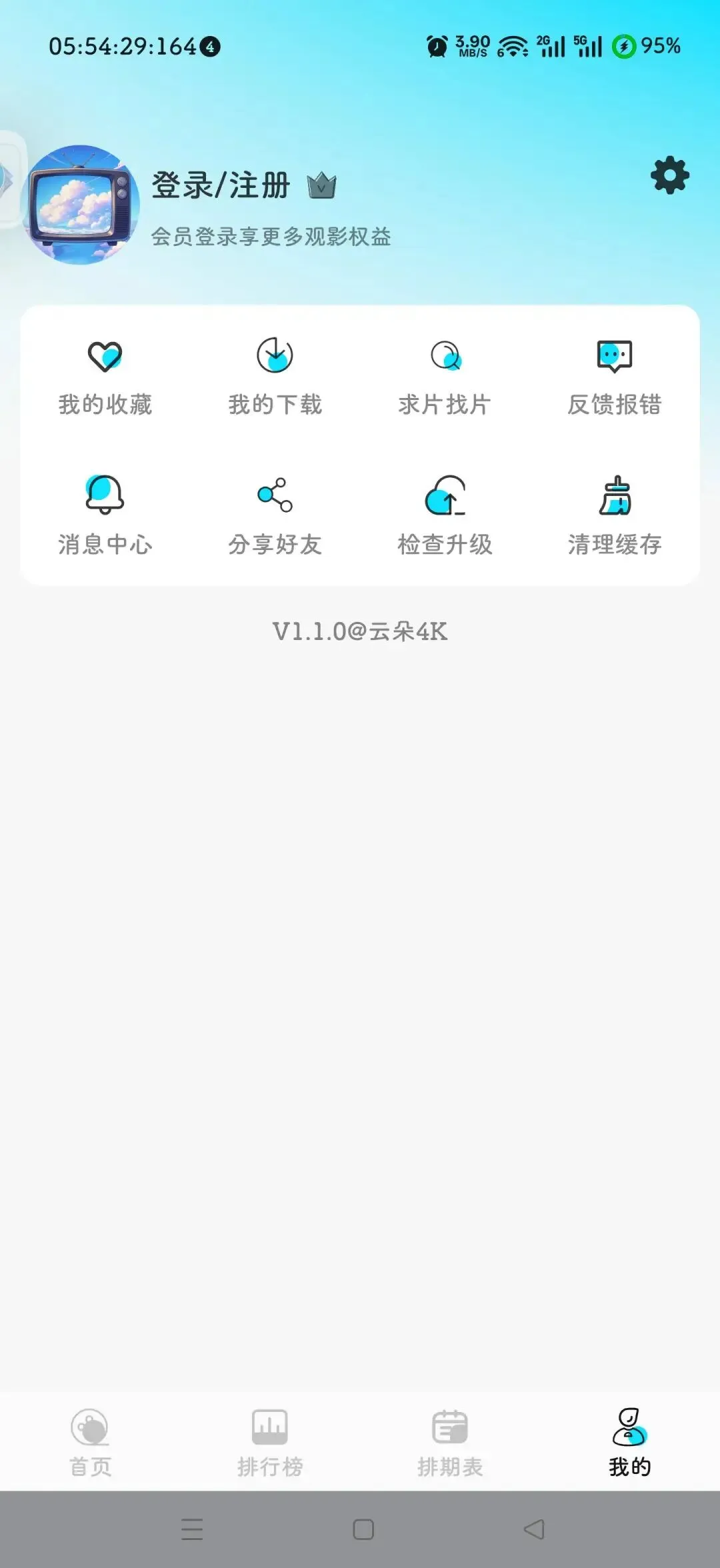The image size is (720, 1568).
Task: Select the 我的 tab
Action: (x=629, y=1442)
